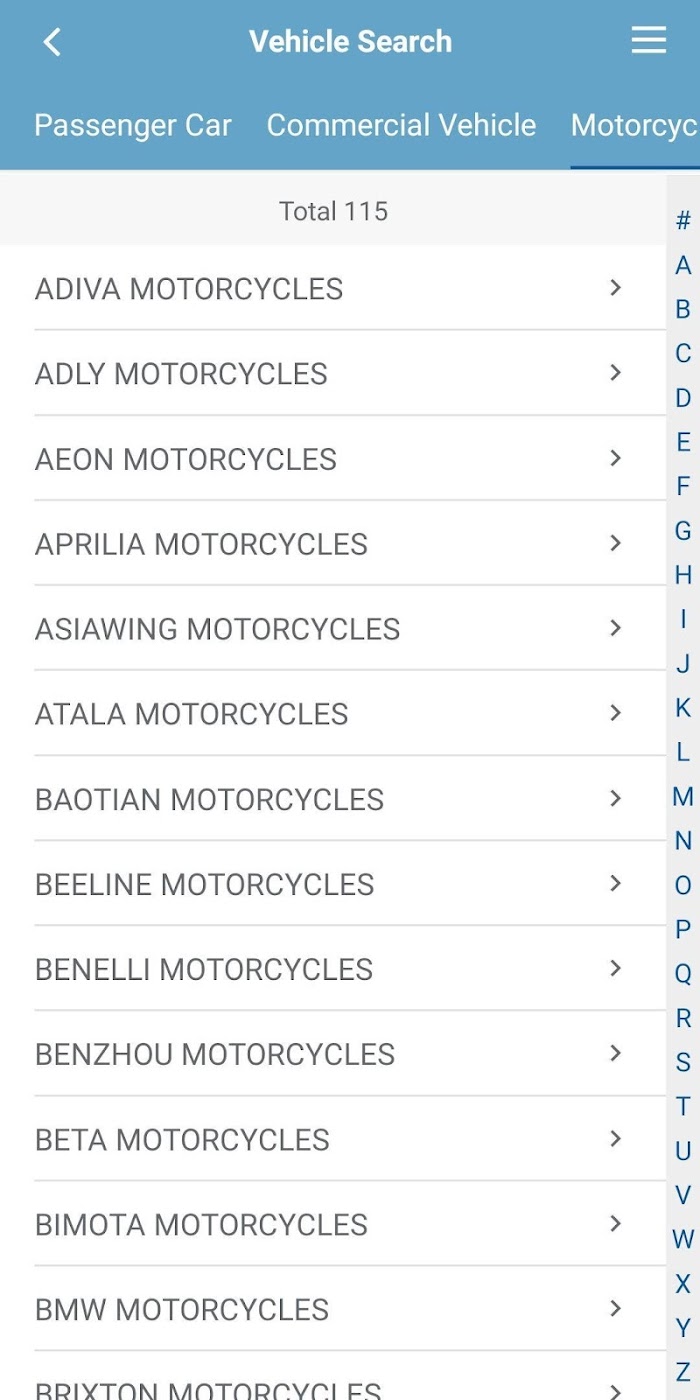The height and width of the screenshot is (1400, 700).
Task: Select the Motorcycle tab
Action: tap(635, 125)
